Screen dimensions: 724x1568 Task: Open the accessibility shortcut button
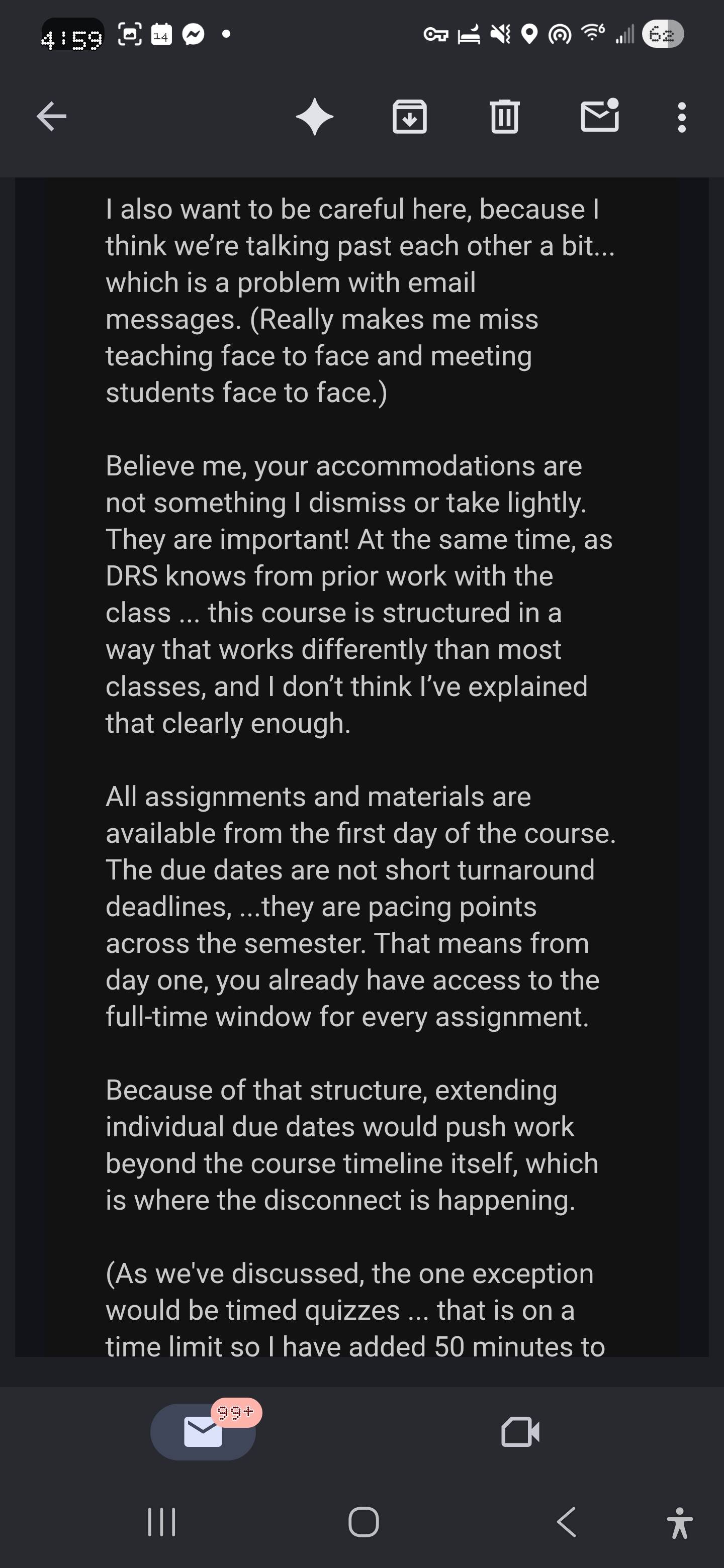coord(680,1522)
